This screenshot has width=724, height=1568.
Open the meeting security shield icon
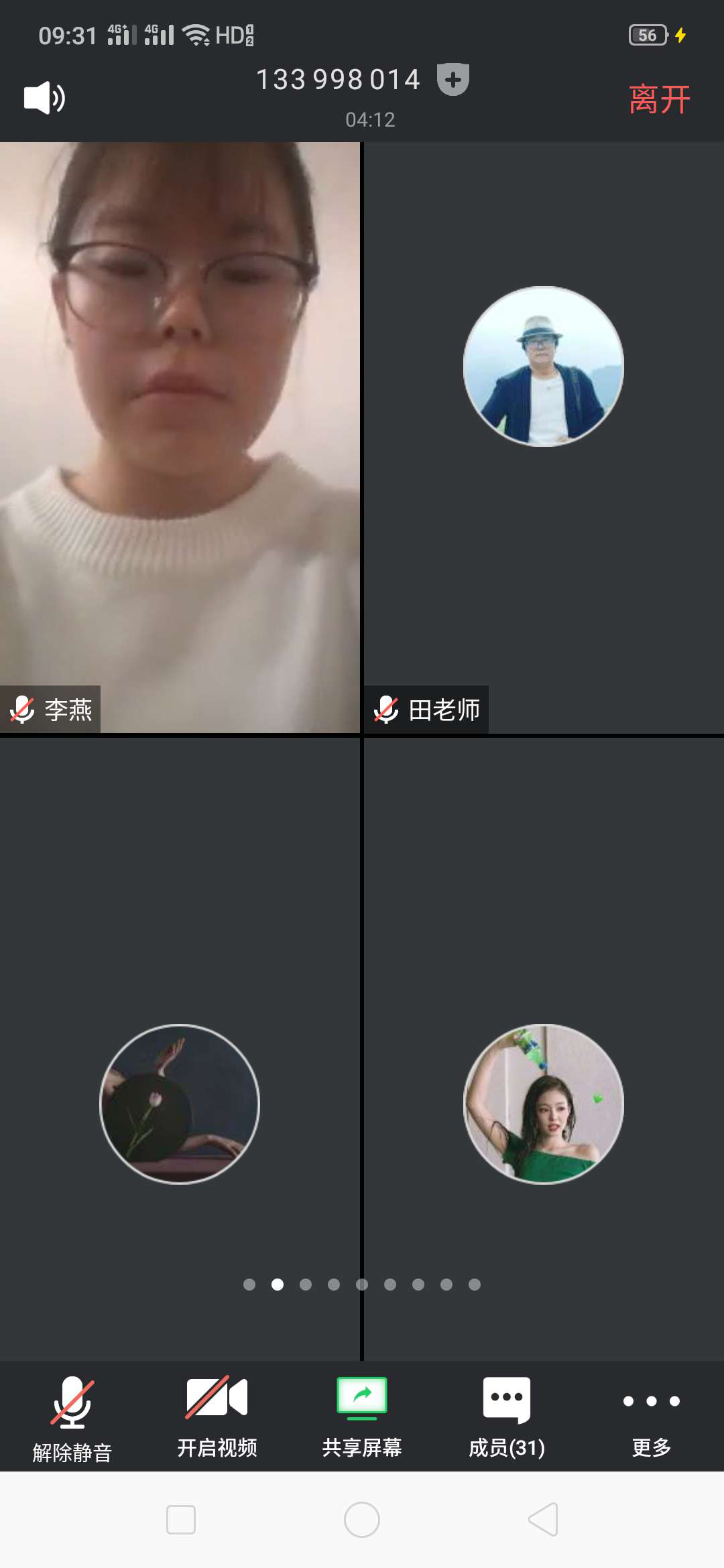452,80
